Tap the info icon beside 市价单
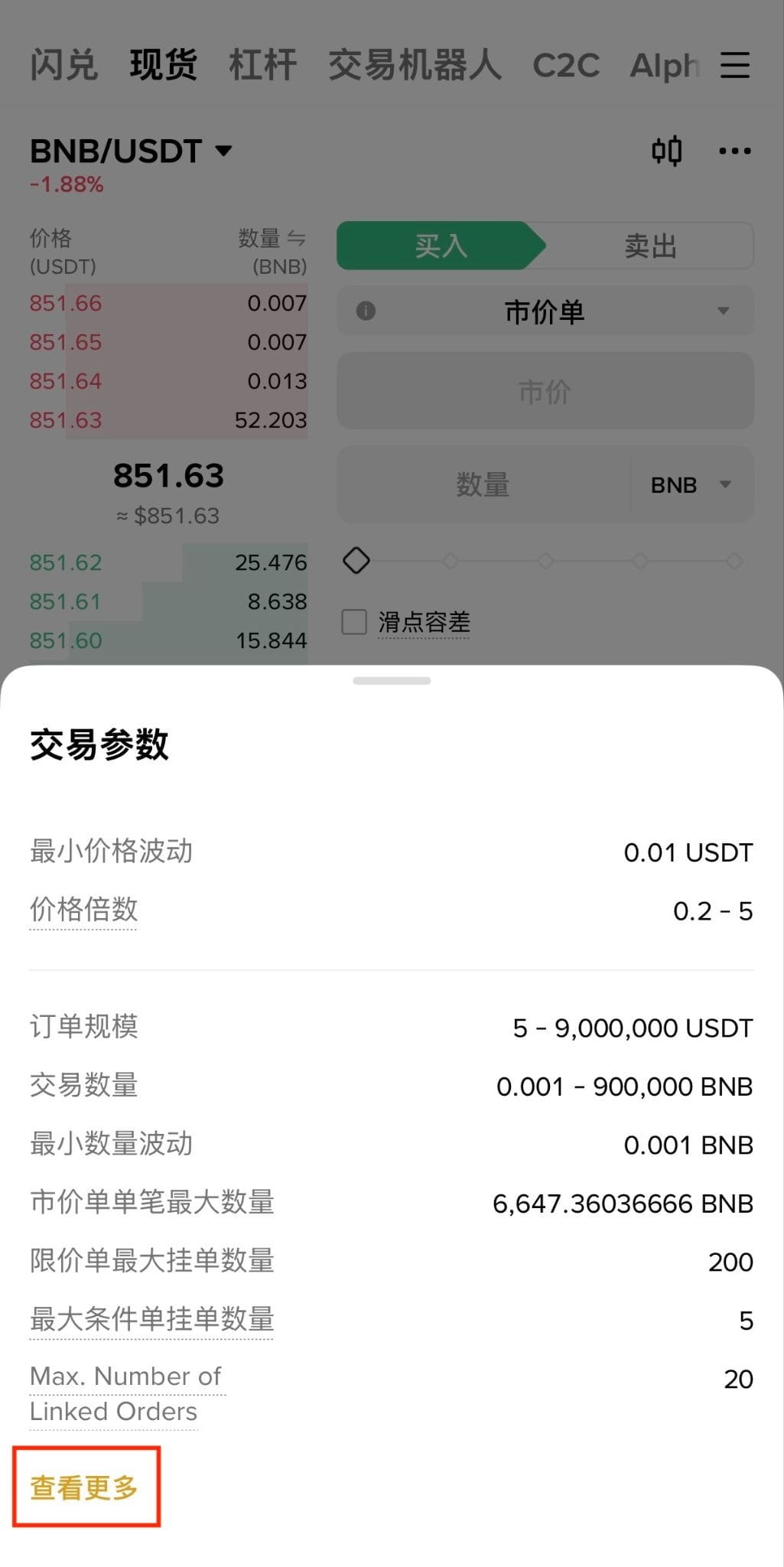Screen dimensions: 784x1567 (x=366, y=311)
